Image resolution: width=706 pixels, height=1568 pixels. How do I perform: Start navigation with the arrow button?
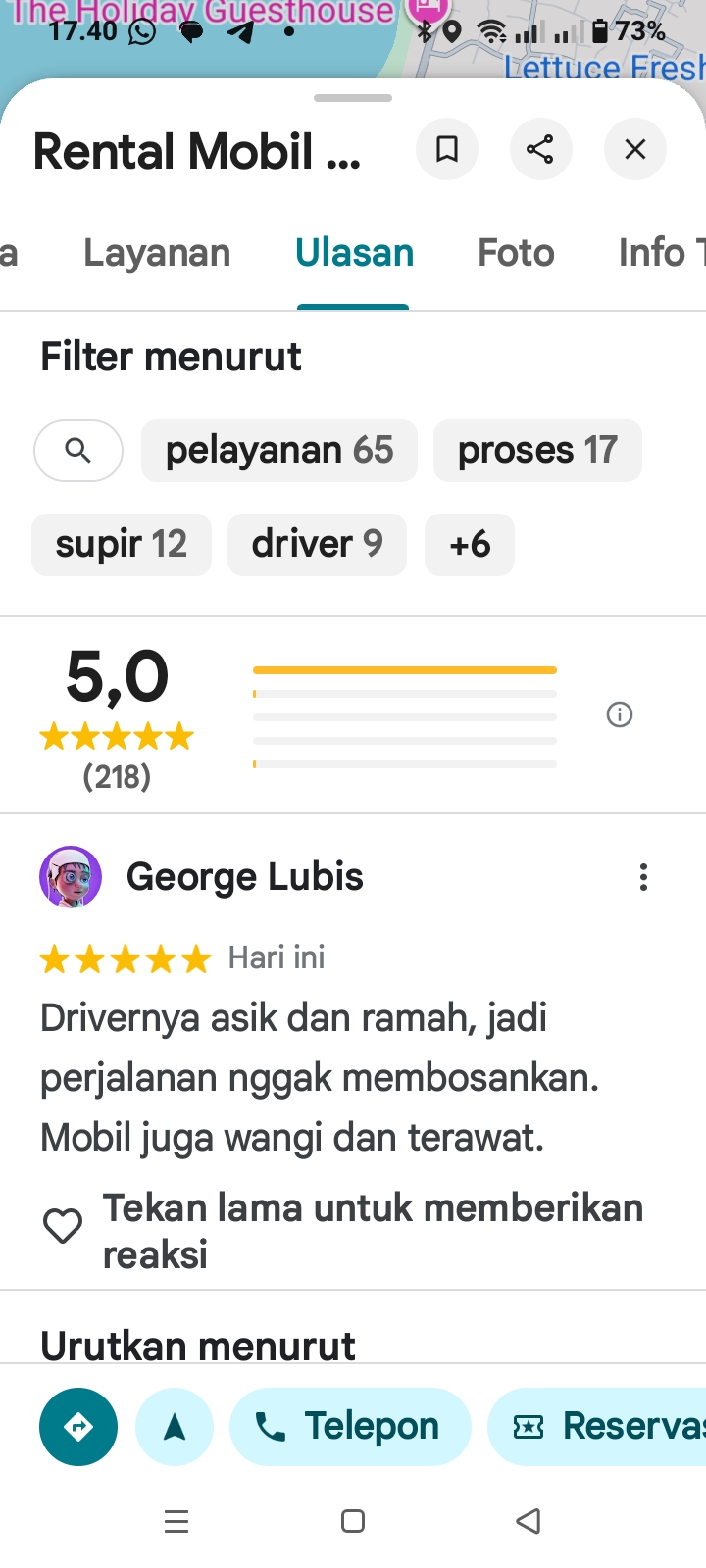175,1427
